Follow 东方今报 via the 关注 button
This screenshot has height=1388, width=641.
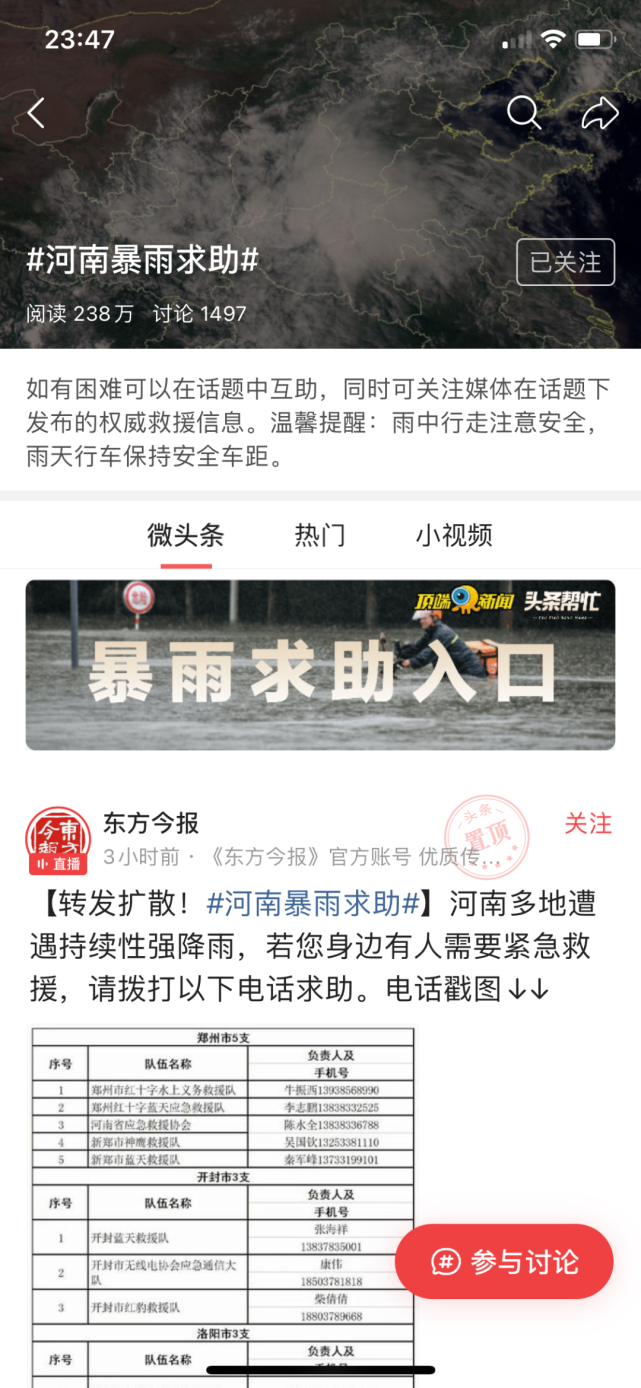coord(588,824)
